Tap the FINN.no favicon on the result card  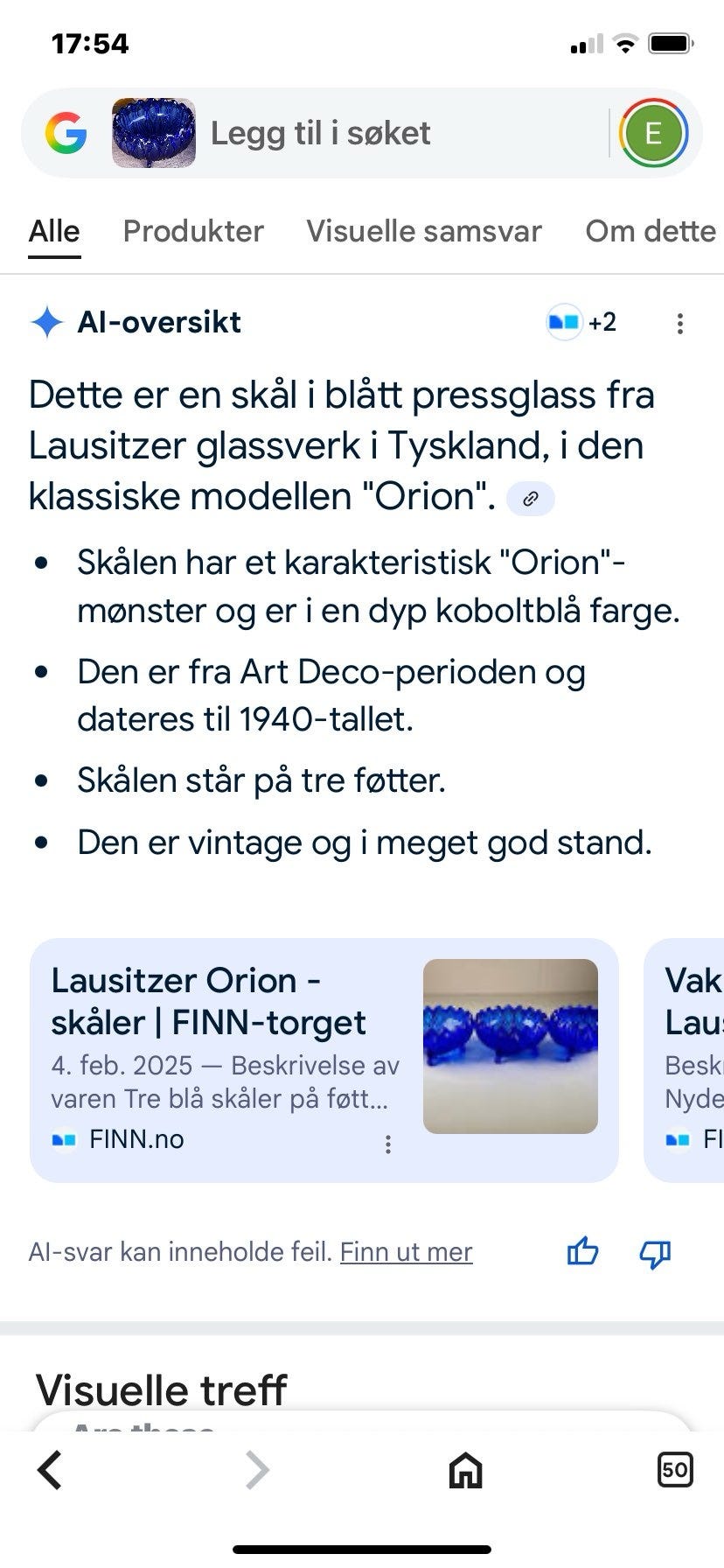click(x=62, y=1138)
